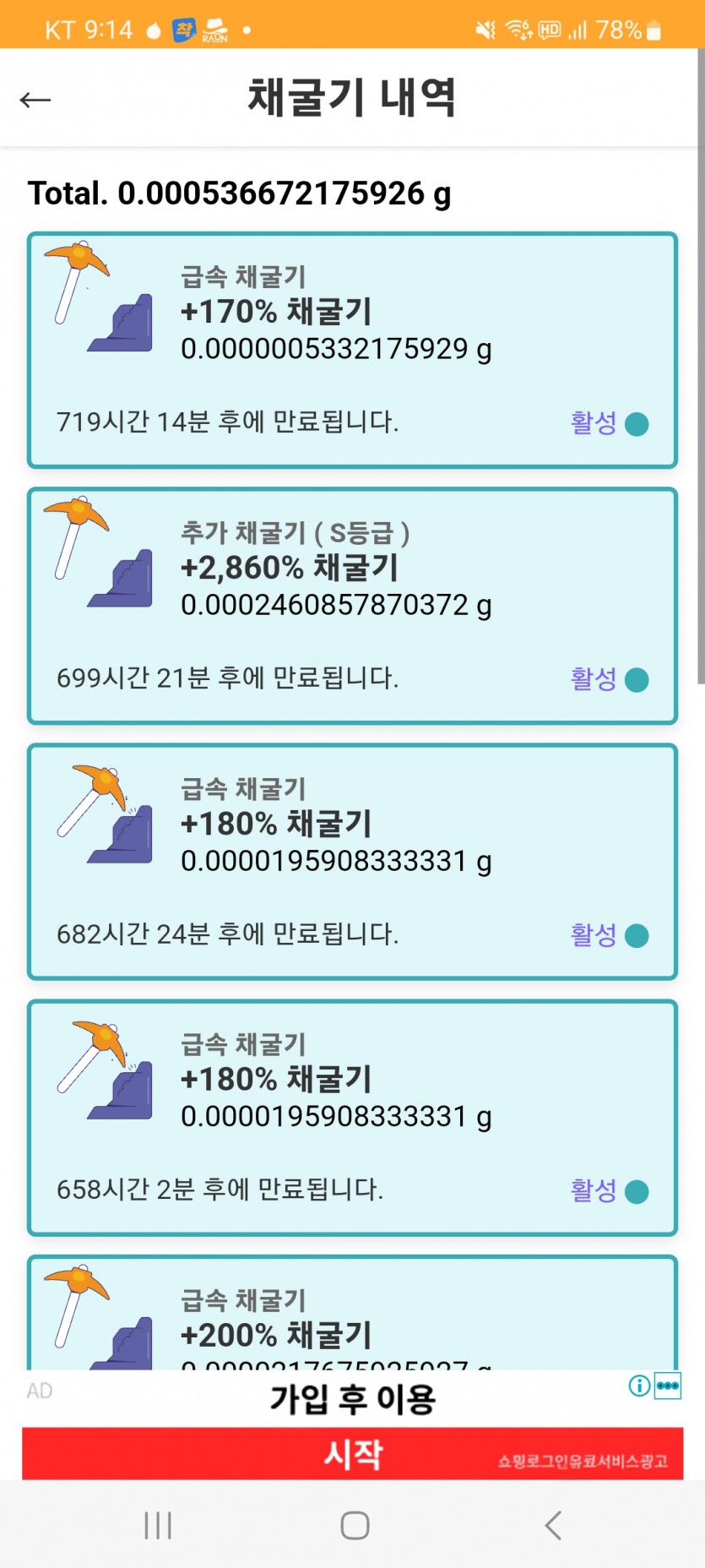Open the ad info icon
Viewport: 705px width, 1568px height.
coord(639,1386)
